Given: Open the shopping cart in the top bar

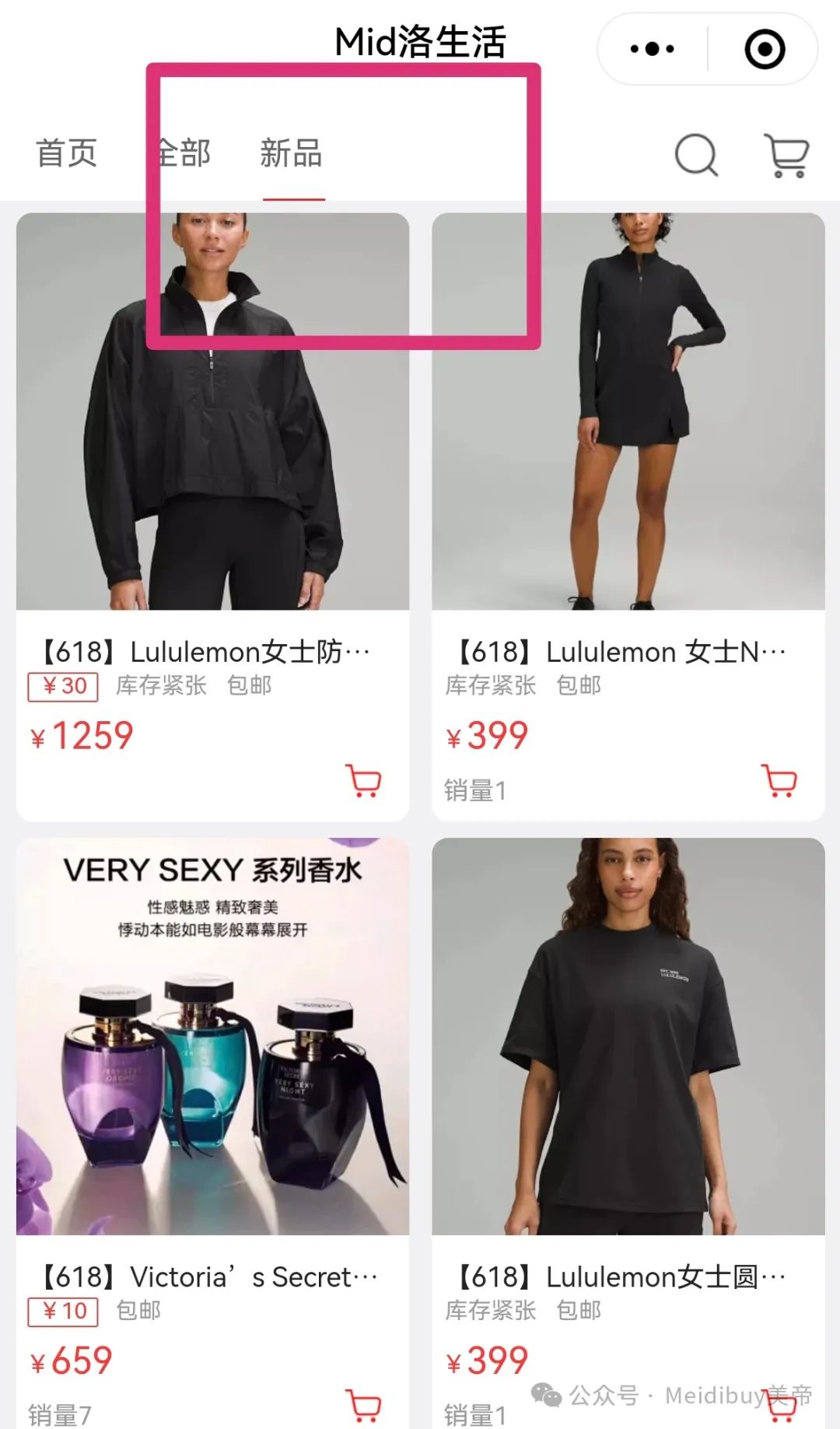Looking at the screenshot, I should pyautogui.click(x=787, y=155).
